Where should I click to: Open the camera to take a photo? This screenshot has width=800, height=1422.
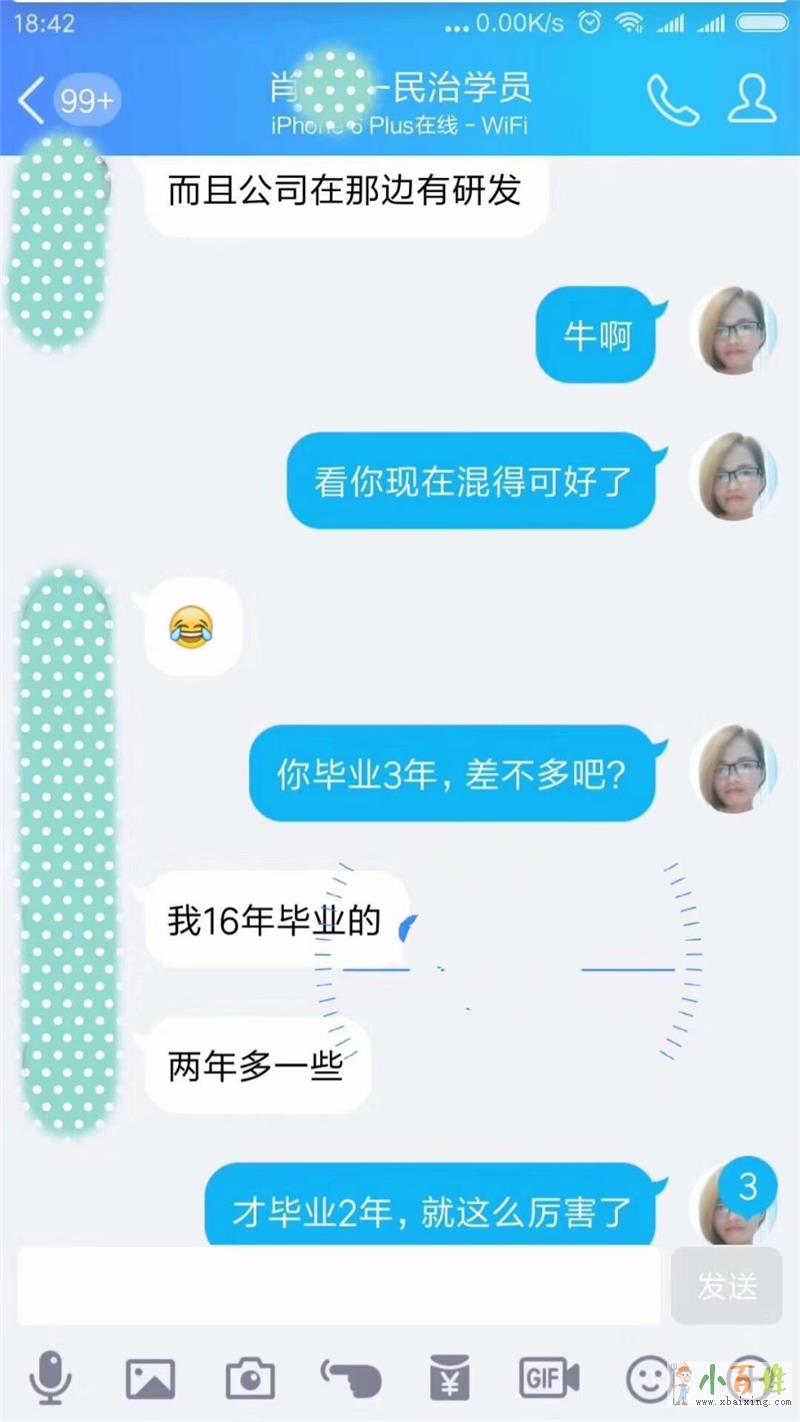tap(250, 1379)
